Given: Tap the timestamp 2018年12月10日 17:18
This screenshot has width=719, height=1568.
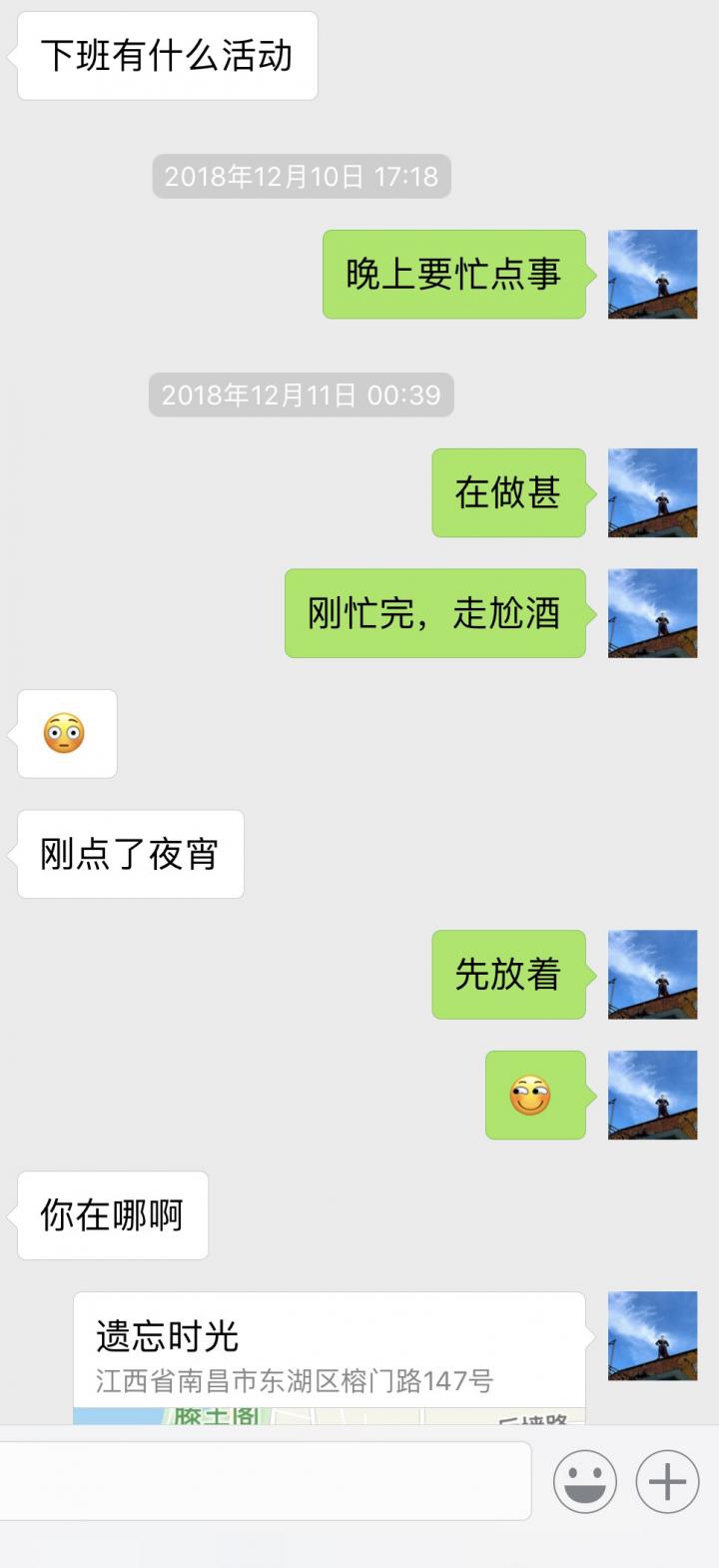Looking at the screenshot, I should click(301, 177).
